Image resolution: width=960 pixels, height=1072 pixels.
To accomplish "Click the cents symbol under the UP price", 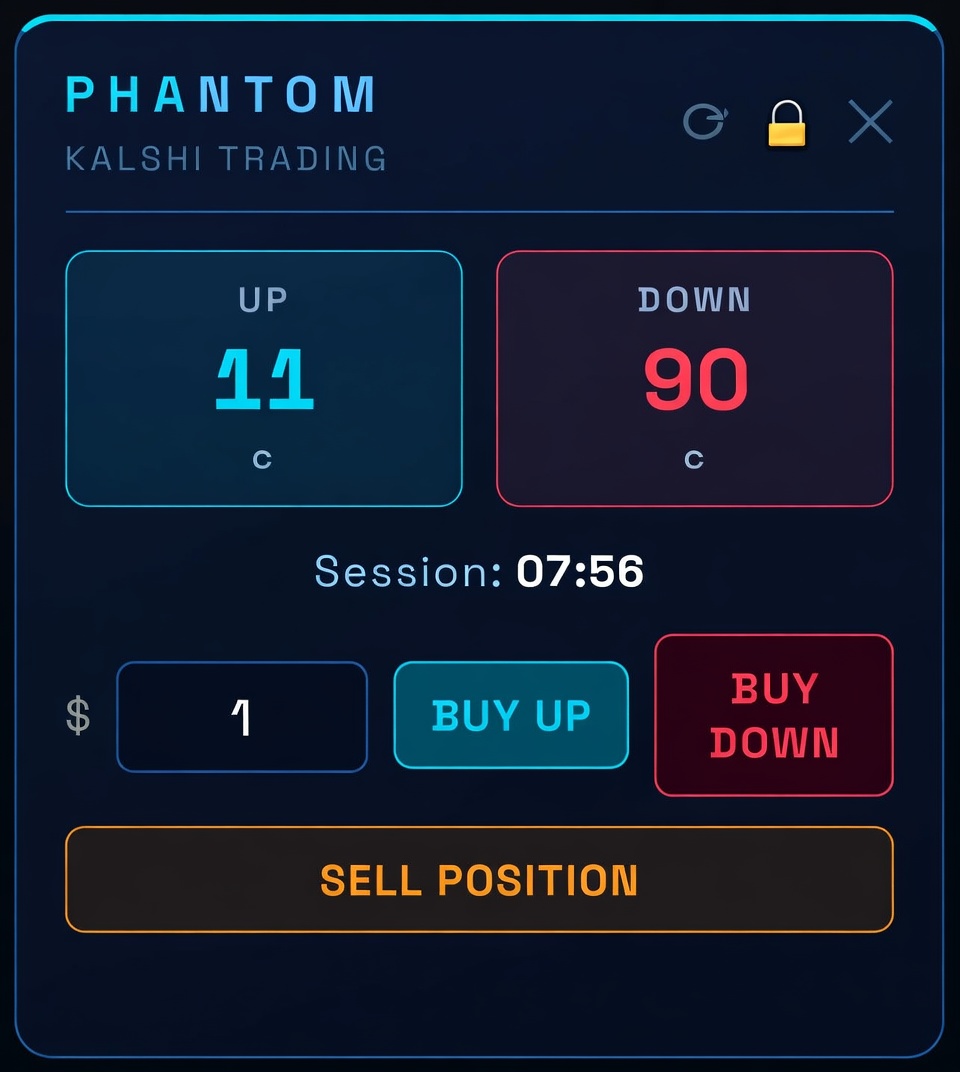I will tap(263, 459).
